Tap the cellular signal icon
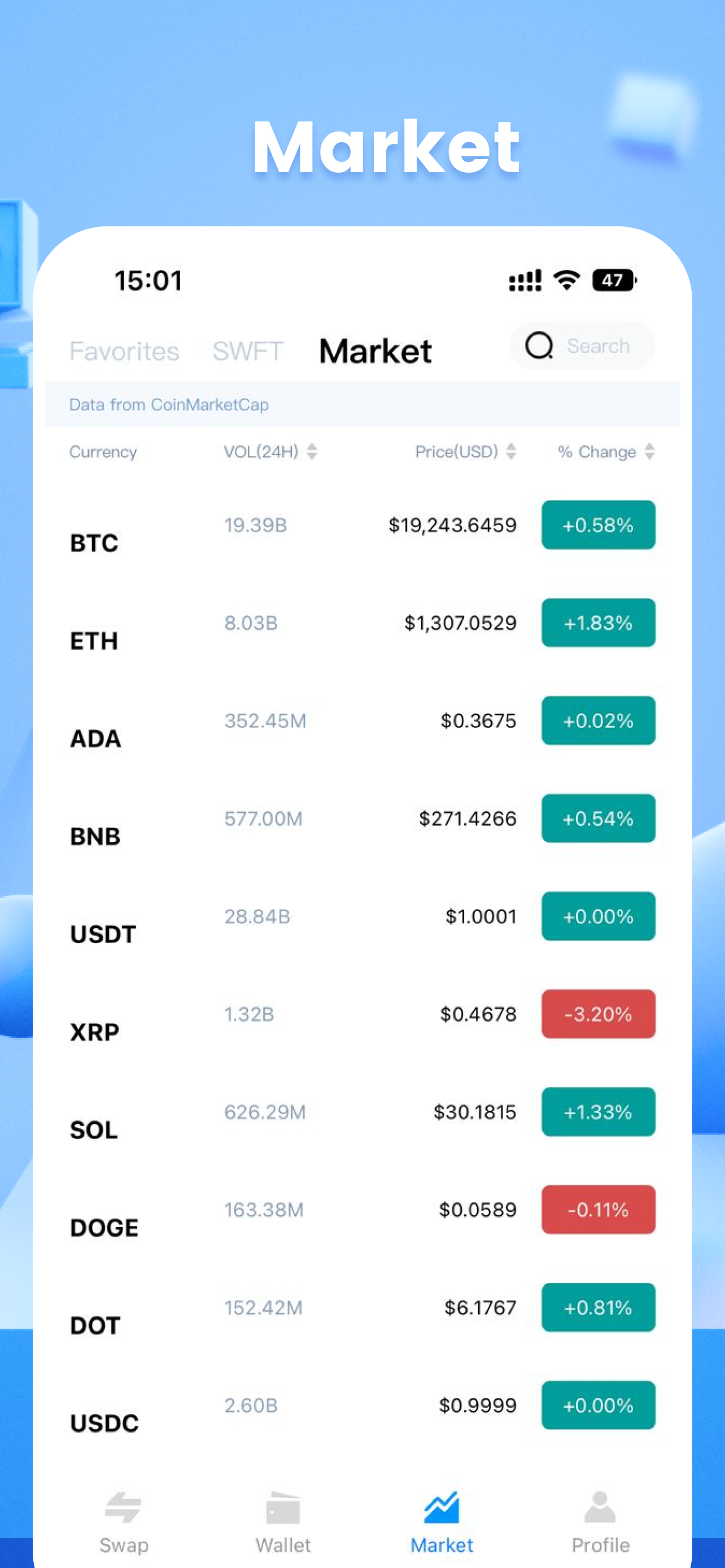This screenshot has height=1568, width=725. (524, 279)
